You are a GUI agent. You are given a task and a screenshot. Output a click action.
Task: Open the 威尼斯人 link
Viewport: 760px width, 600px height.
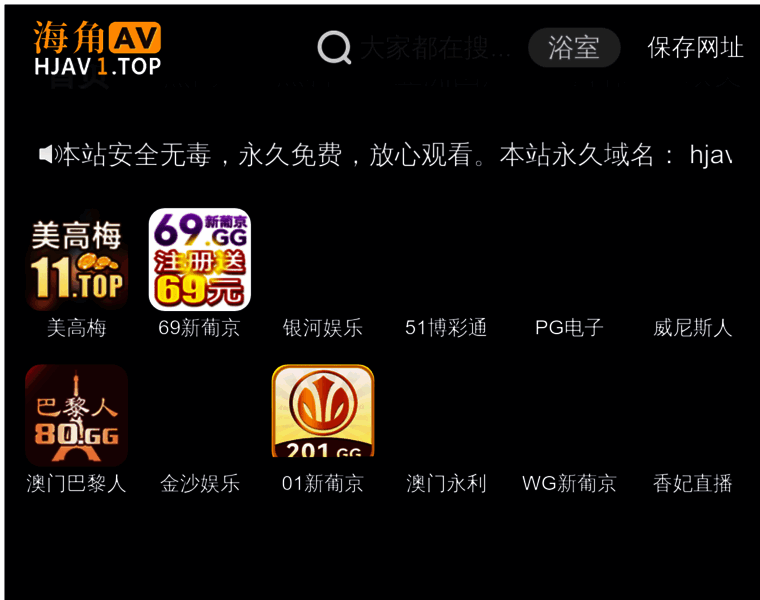tap(692, 327)
